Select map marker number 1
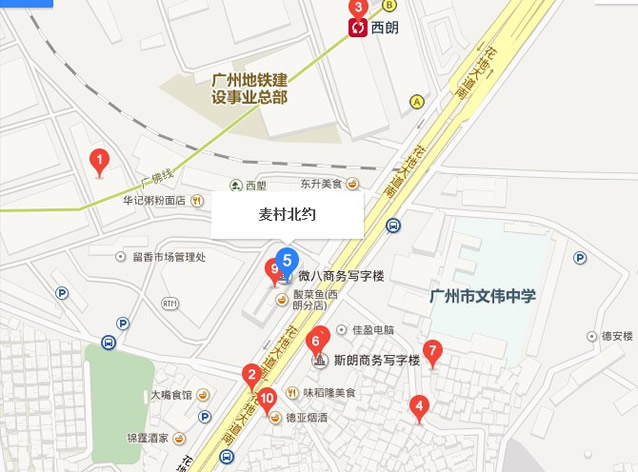This screenshot has width=638, height=472. [x=99, y=158]
